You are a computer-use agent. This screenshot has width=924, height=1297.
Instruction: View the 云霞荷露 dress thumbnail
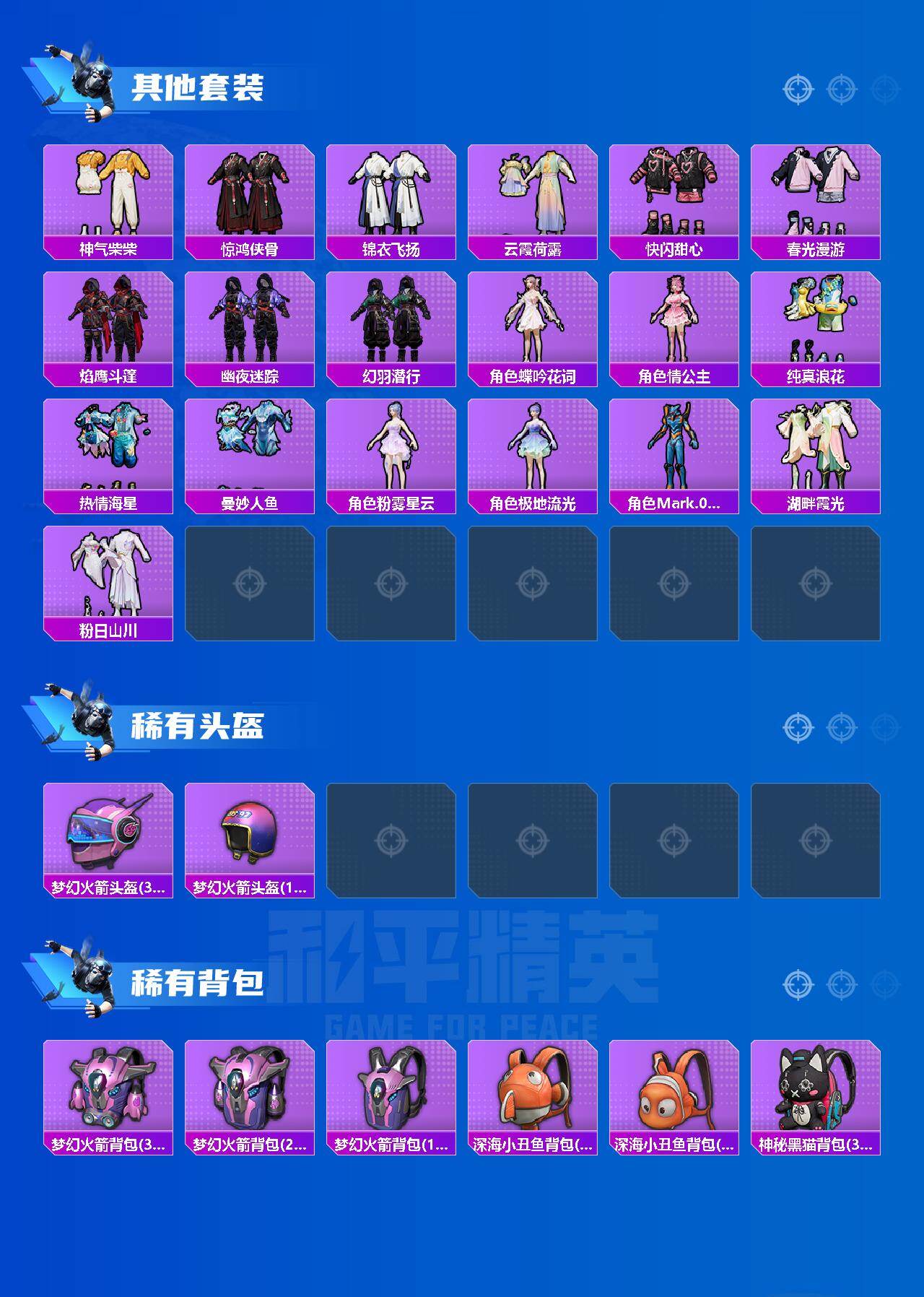[x=533, y=195]
